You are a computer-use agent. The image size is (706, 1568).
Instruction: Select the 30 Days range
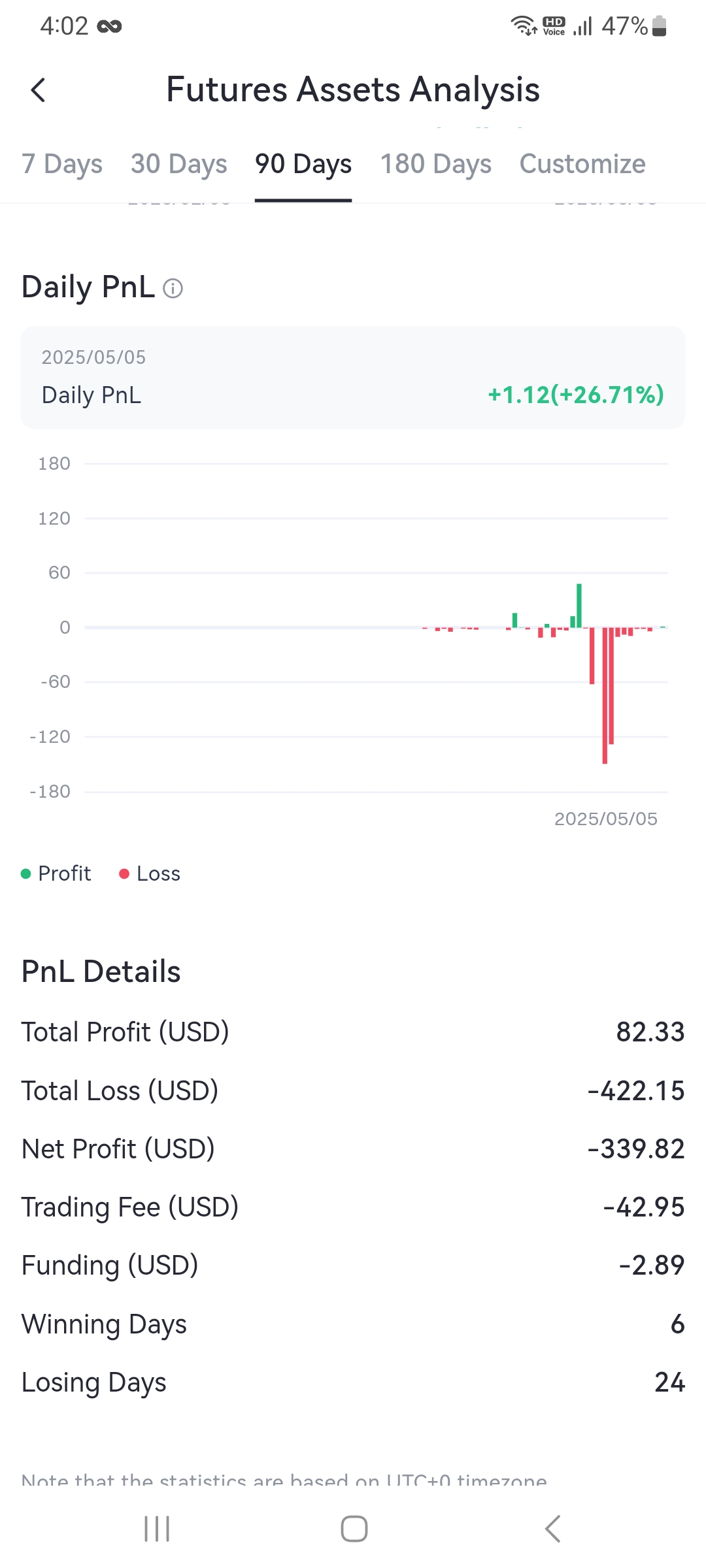[x=178, y=164]
